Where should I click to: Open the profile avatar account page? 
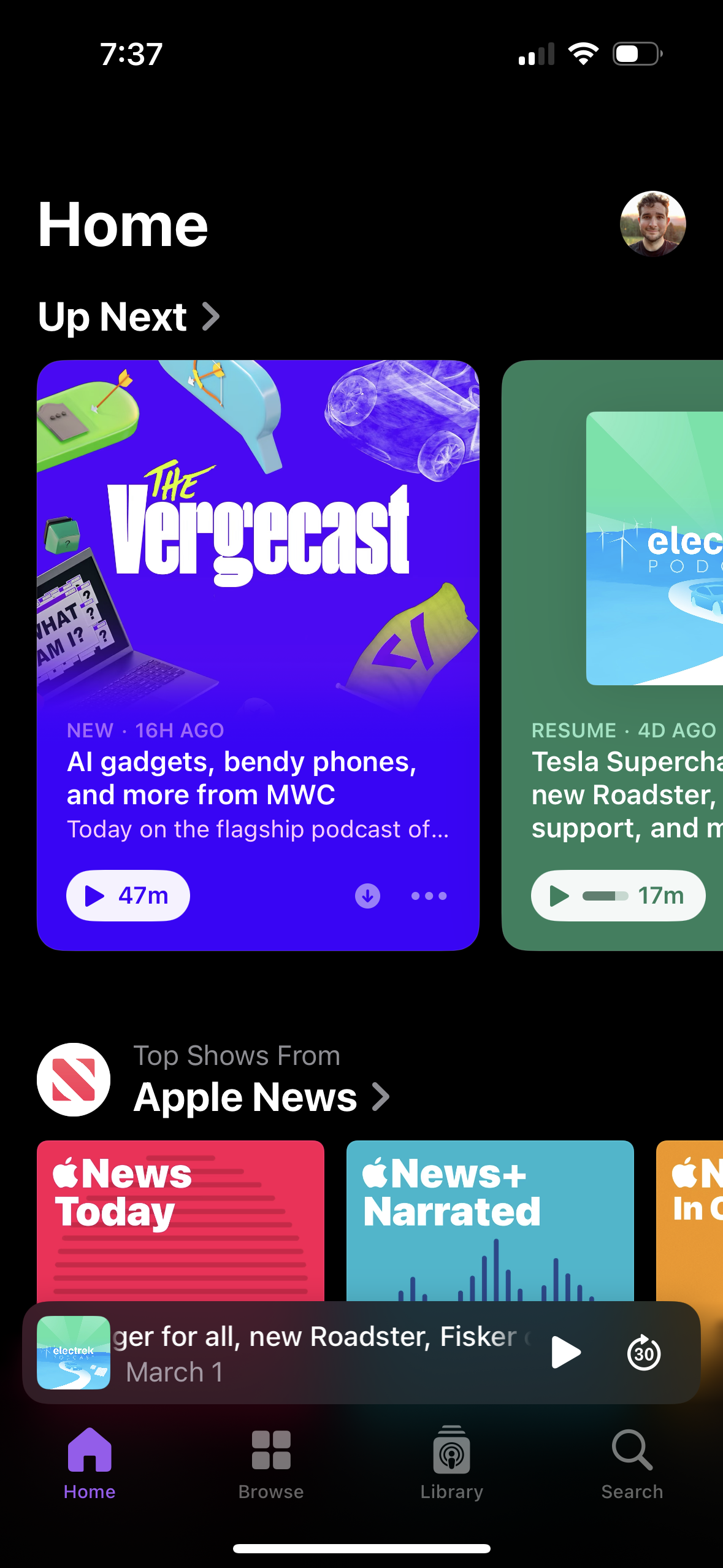click(x=652, y=224)
